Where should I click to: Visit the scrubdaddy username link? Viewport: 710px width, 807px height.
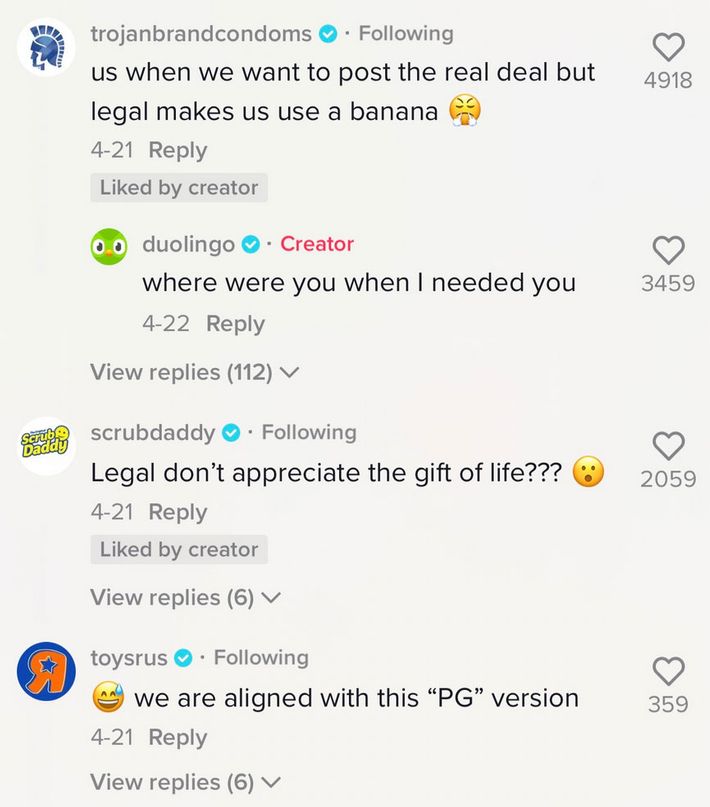coord(153,432)
